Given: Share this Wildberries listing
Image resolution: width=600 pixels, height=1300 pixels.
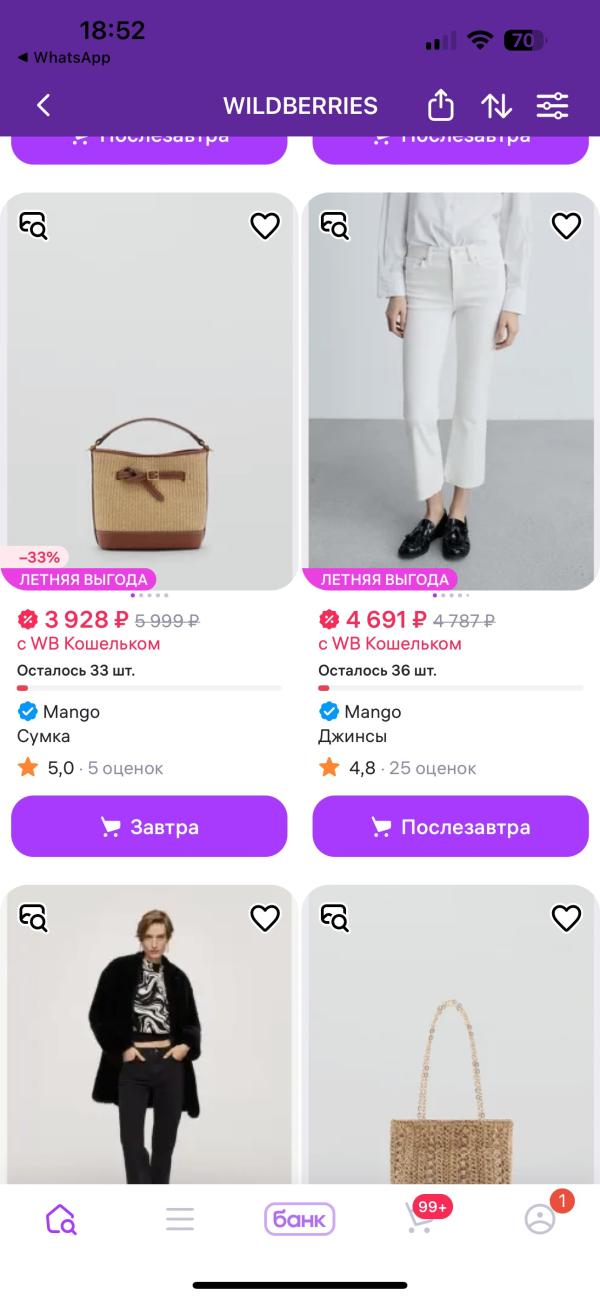Looking at the screenshot, I should (440, 105).
